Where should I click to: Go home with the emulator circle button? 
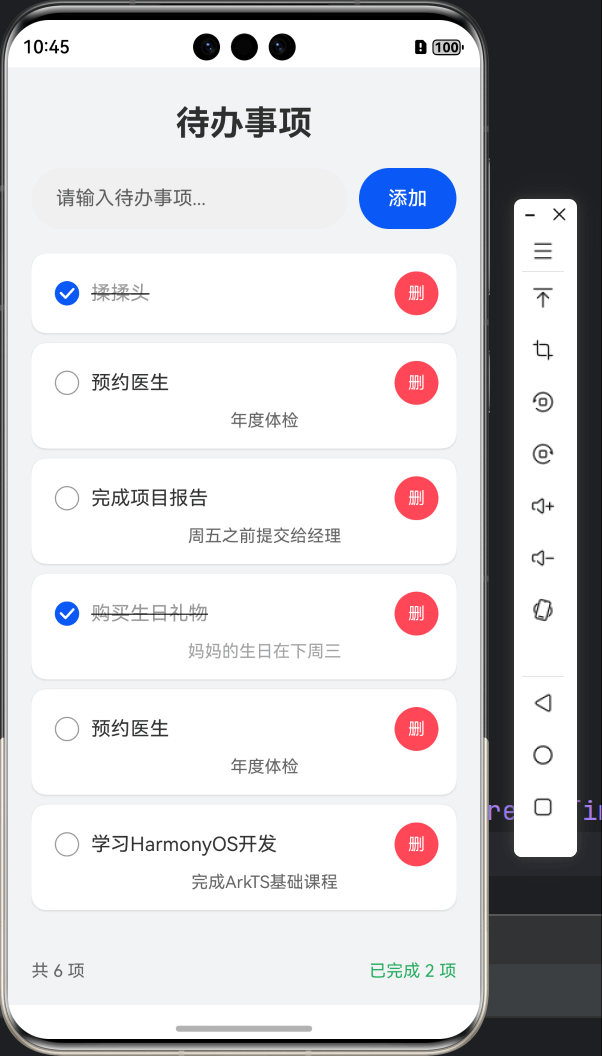tap(543, 755)
